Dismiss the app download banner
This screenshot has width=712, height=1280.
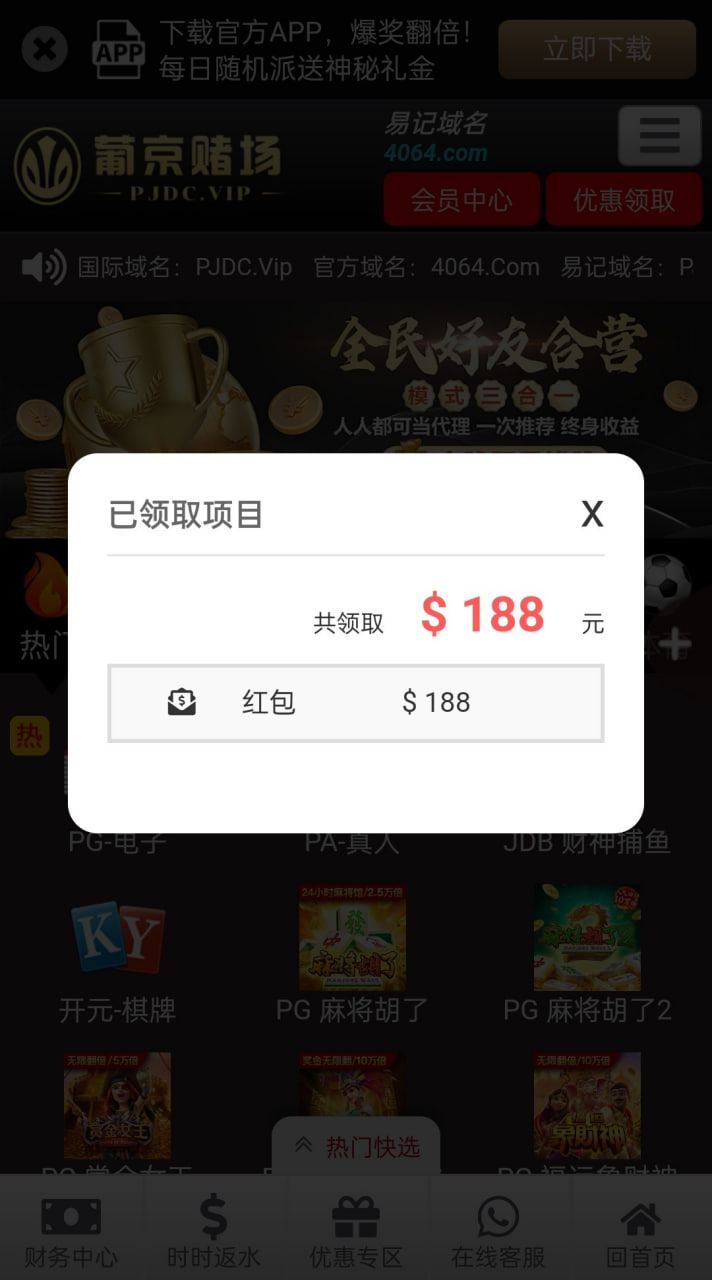[45, 49]
